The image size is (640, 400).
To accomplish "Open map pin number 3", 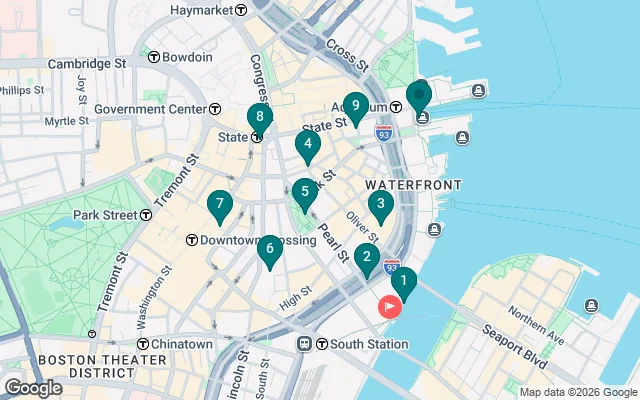I will pyautogui.click(x=380, y=206).
